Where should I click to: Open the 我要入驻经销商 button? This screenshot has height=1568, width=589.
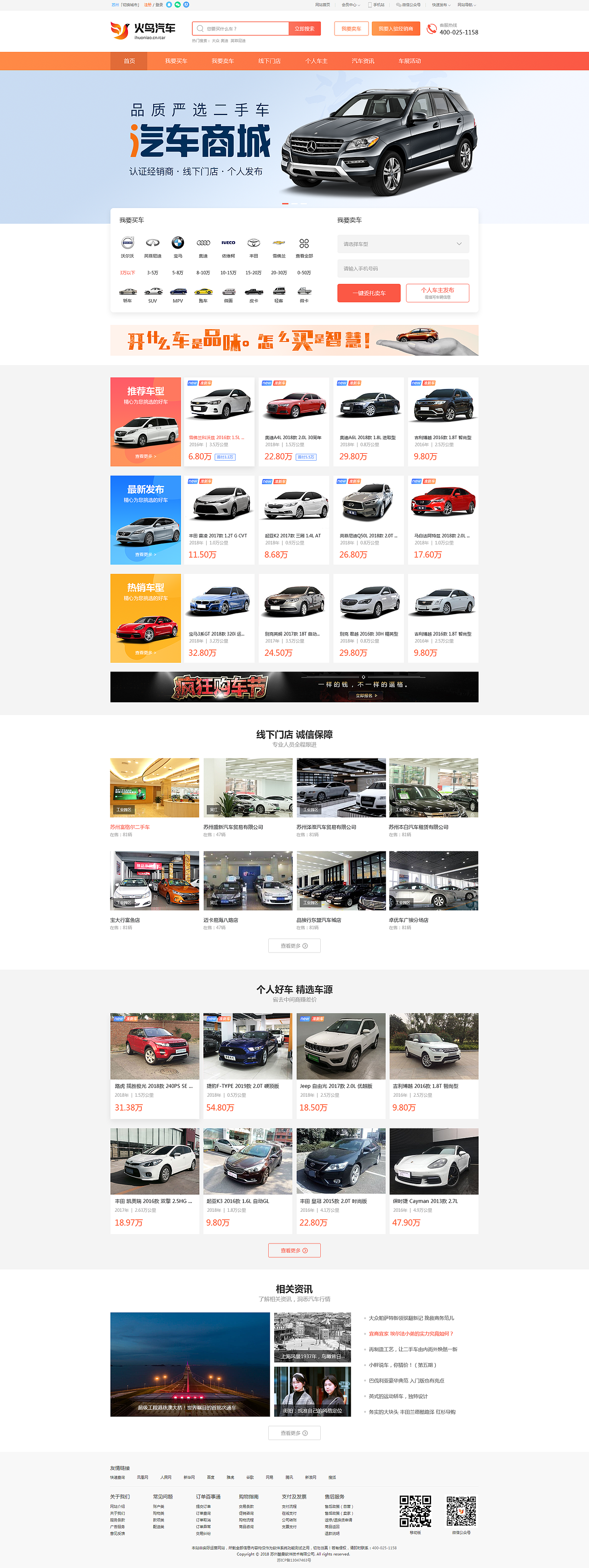(396, 29)
